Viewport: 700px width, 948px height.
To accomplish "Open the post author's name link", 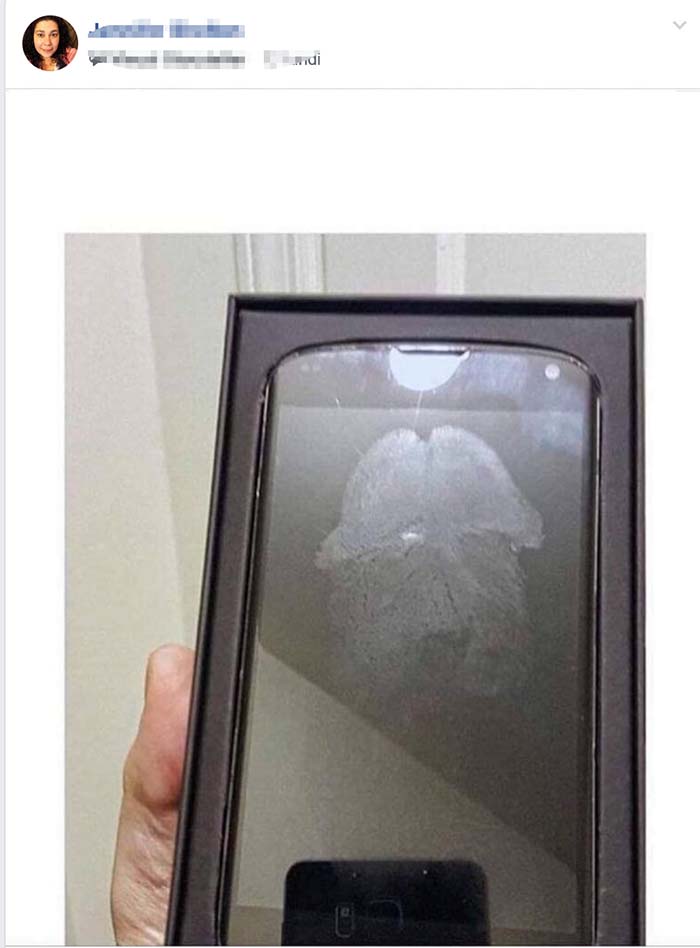I will coord(165,29).
